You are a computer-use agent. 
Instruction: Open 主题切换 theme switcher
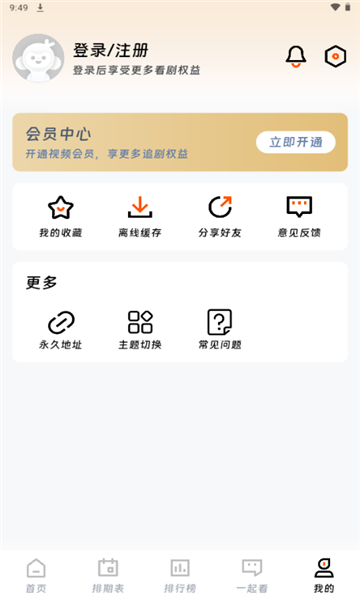(x=140, y=330)
